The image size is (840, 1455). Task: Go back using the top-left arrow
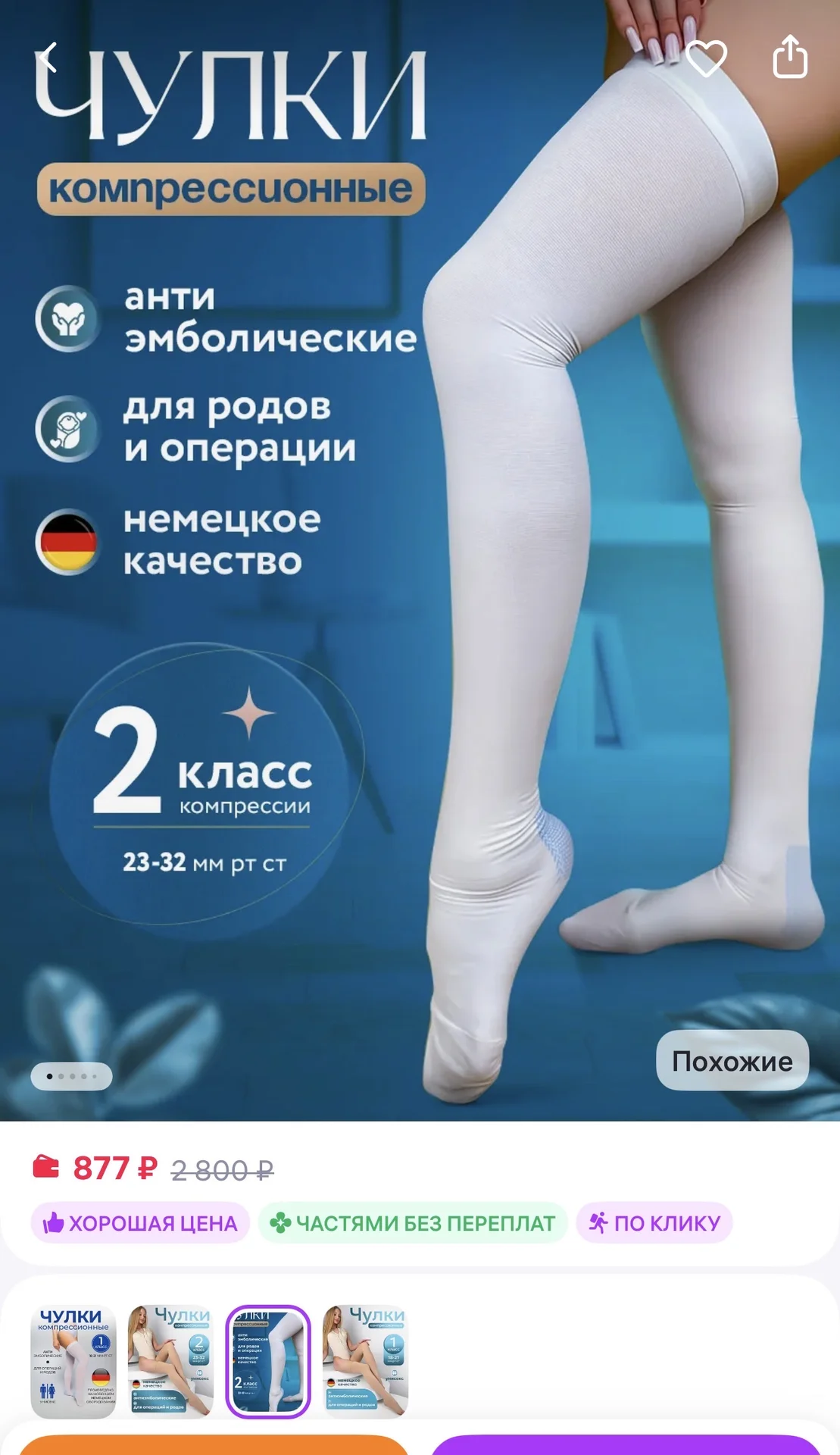pos(48,58)
